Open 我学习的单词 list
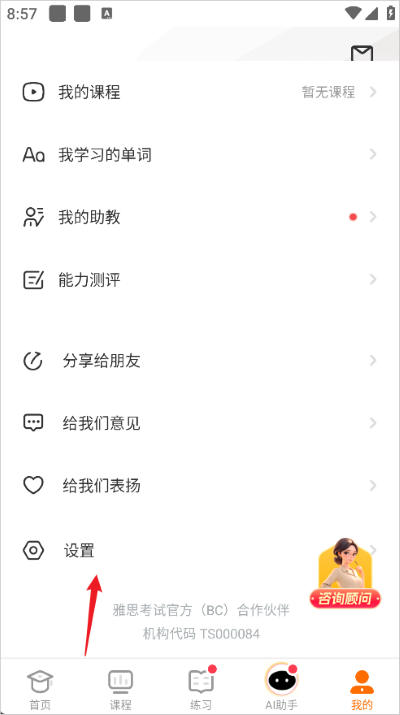 (x=200, y=155)
